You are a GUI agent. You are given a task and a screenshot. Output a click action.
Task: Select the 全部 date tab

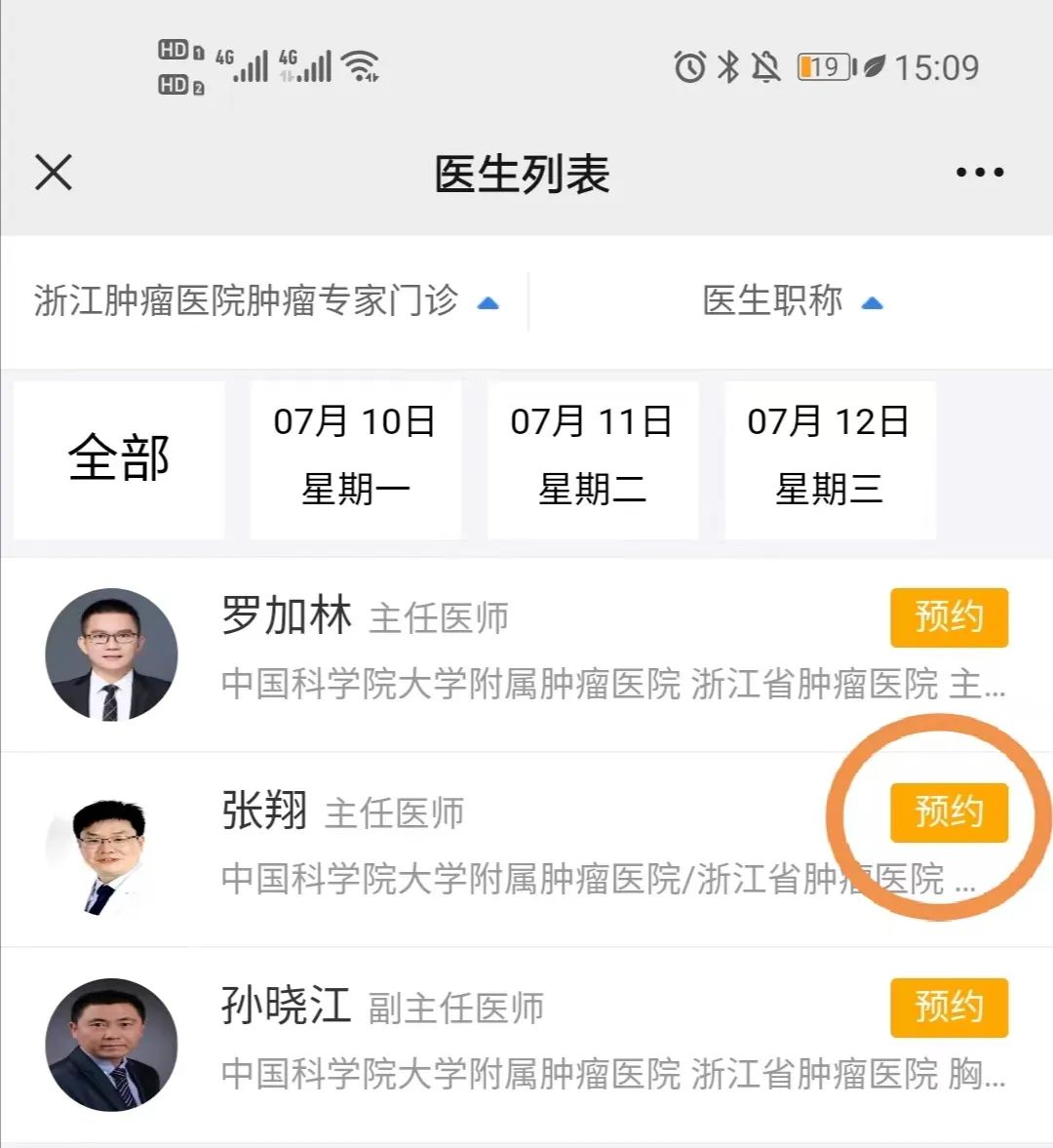pyautogui.click(x=119, y=459)
